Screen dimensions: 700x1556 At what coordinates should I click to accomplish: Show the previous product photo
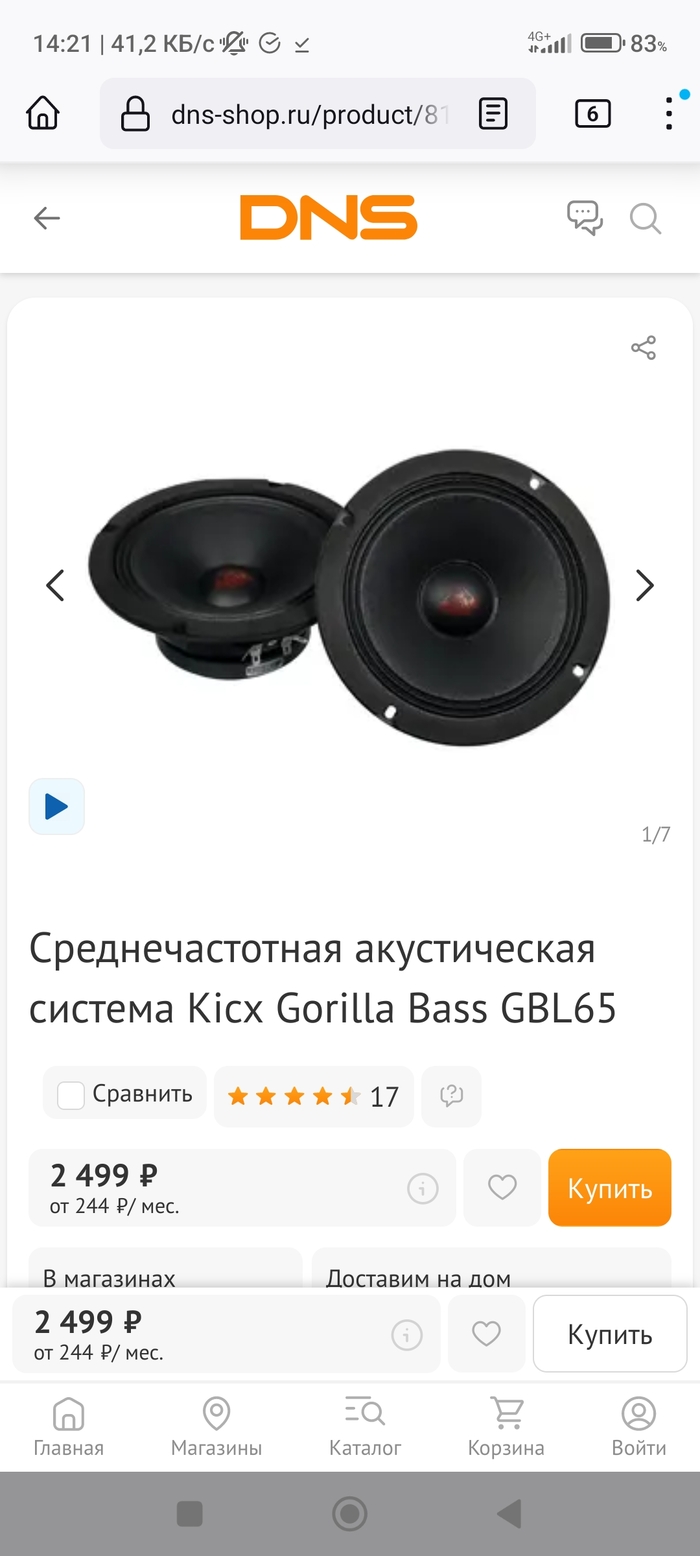point(55,585)
